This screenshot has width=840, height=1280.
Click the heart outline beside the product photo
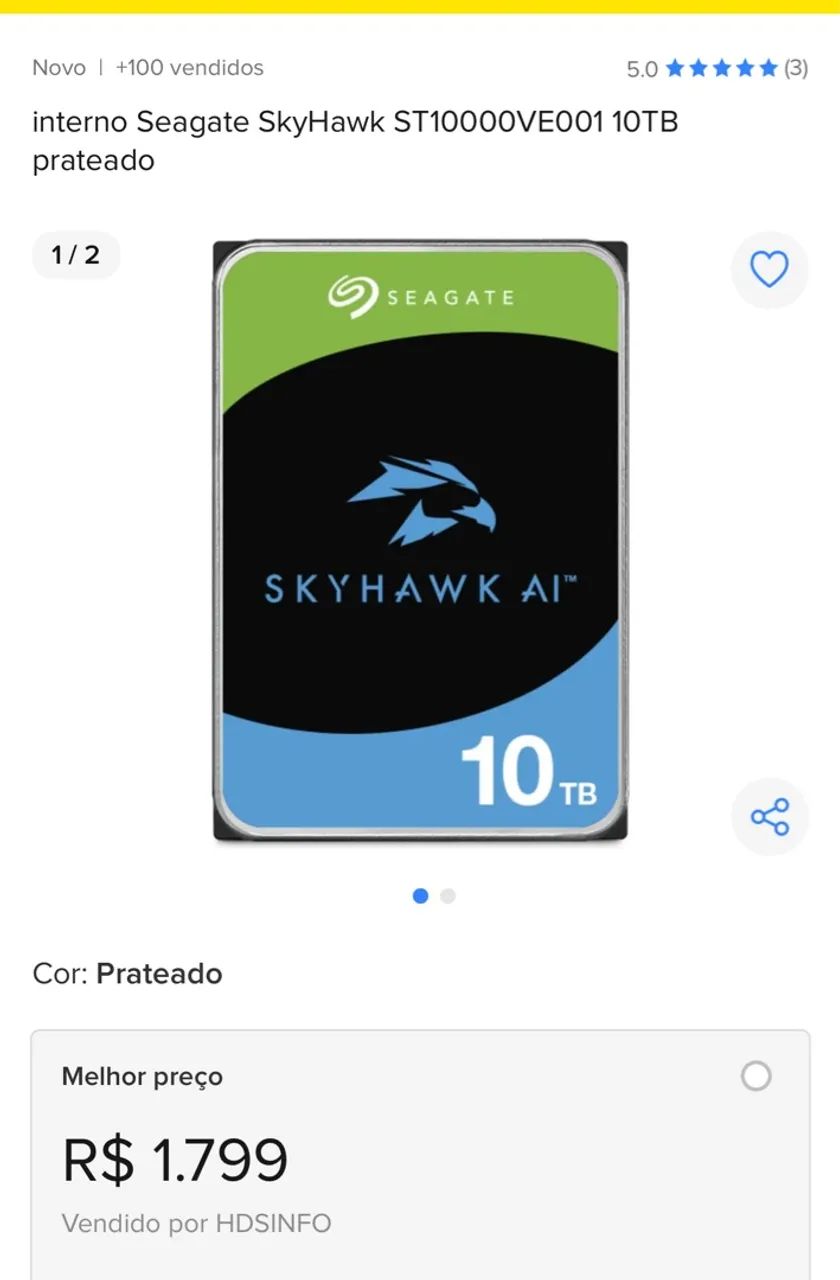point(768,270)
